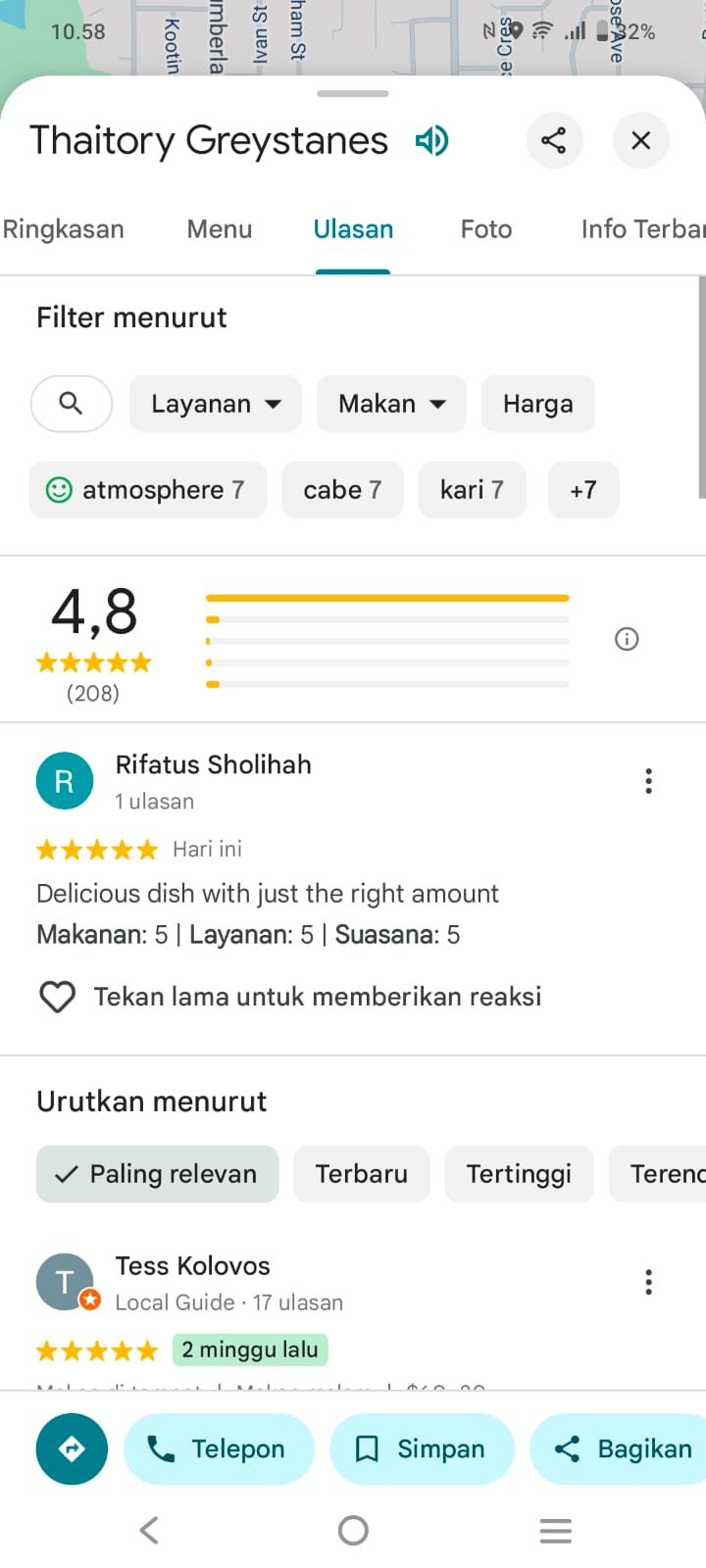706x1568 pixels.
Task: Show the +7 more review topics
Action: [x=583, y=490]
